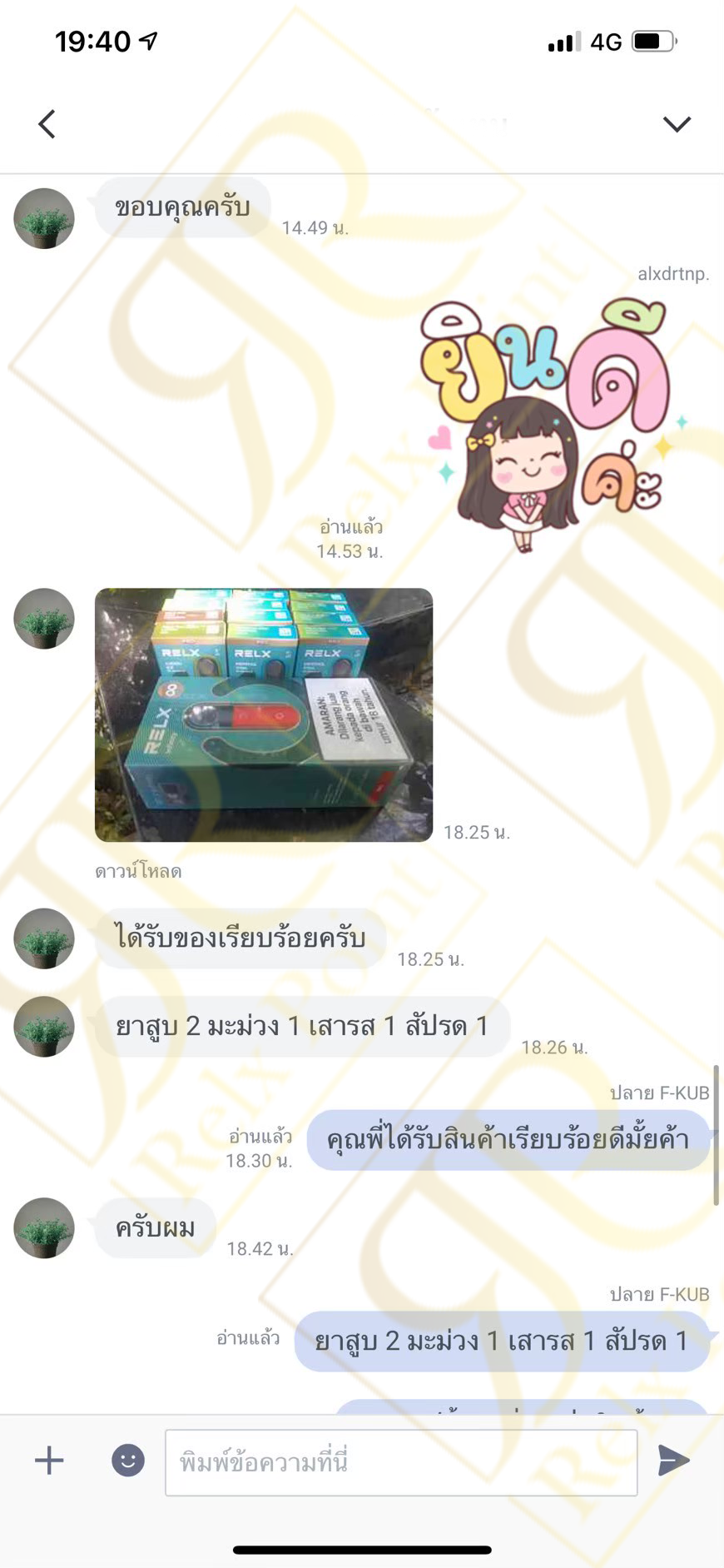The image size is (724, 1568).
Task: Open the plus attachment menu
Action: 49,1460
